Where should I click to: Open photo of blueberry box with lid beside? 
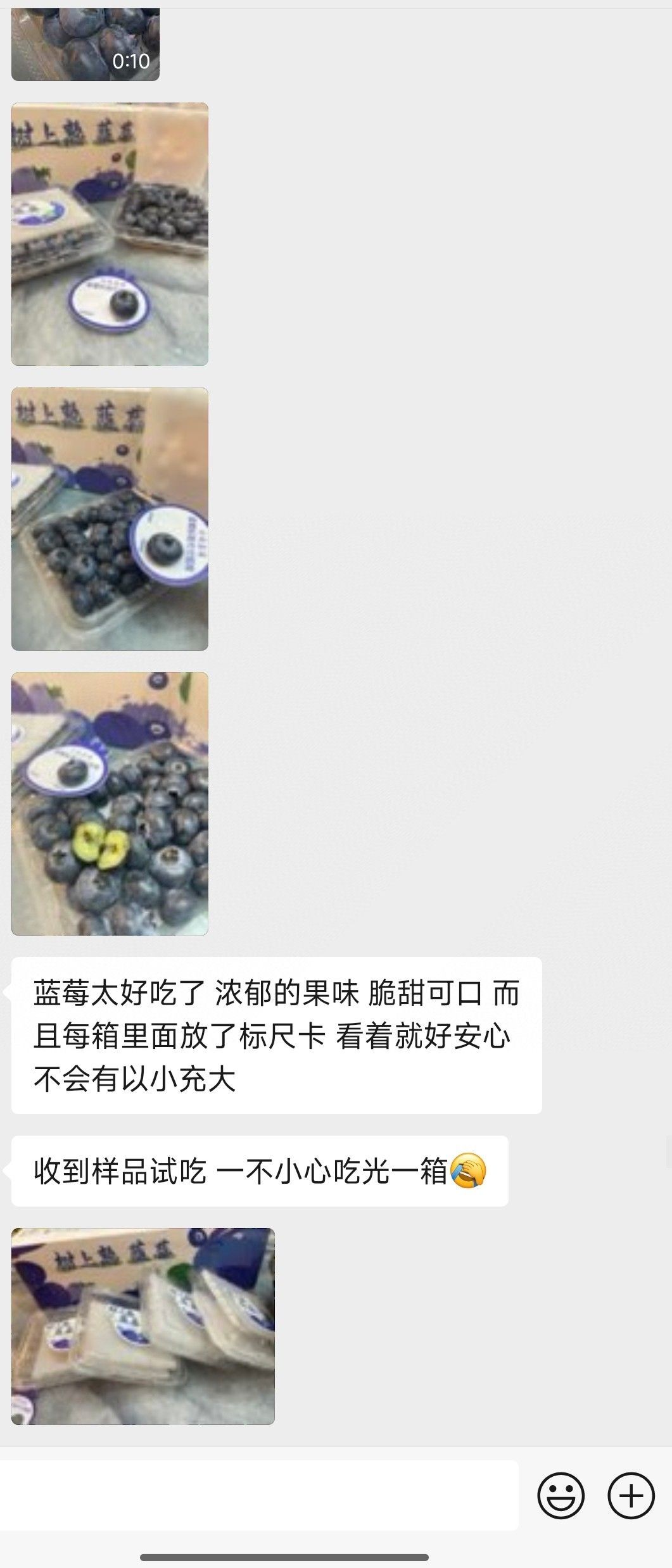click(x=110, y=234)
